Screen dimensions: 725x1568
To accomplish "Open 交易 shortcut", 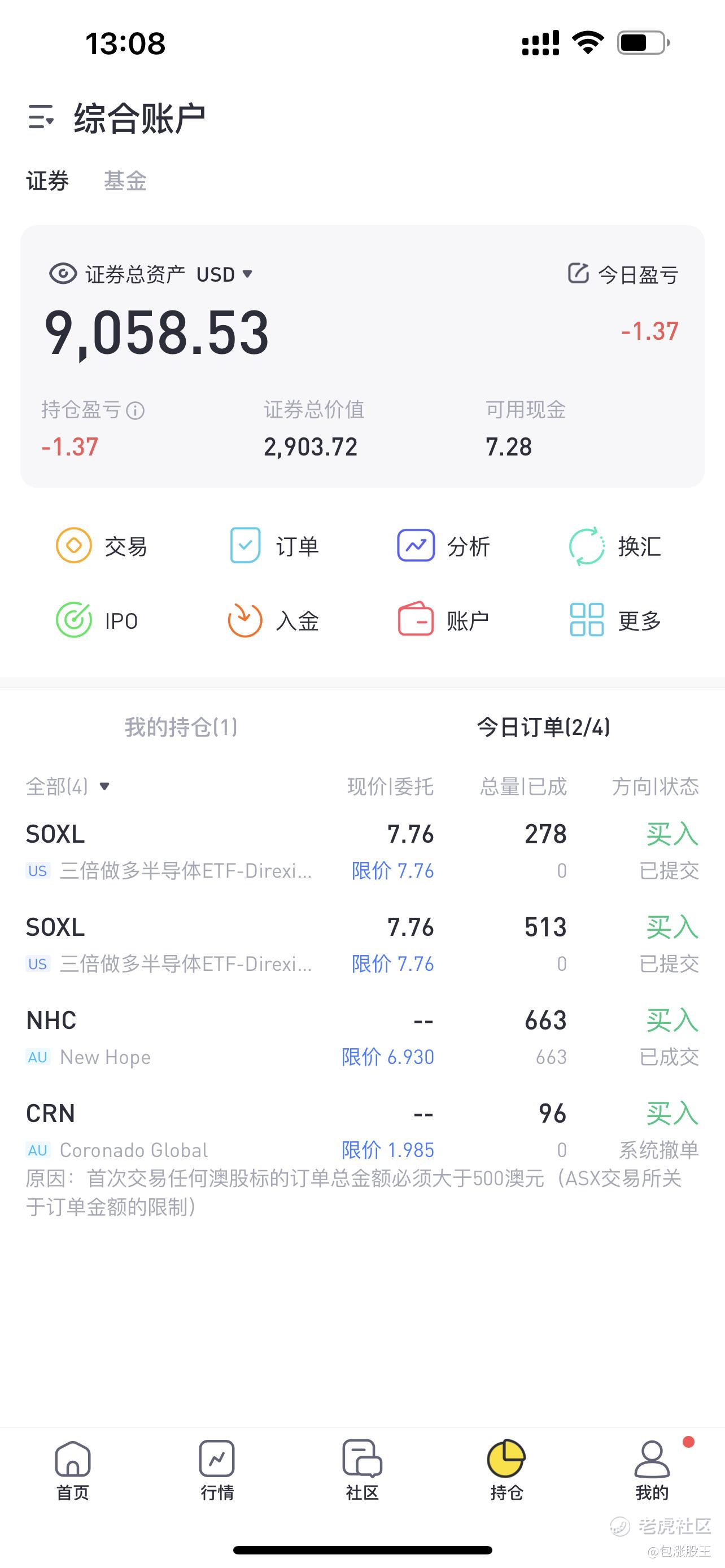I will click(x=101, y=546).
